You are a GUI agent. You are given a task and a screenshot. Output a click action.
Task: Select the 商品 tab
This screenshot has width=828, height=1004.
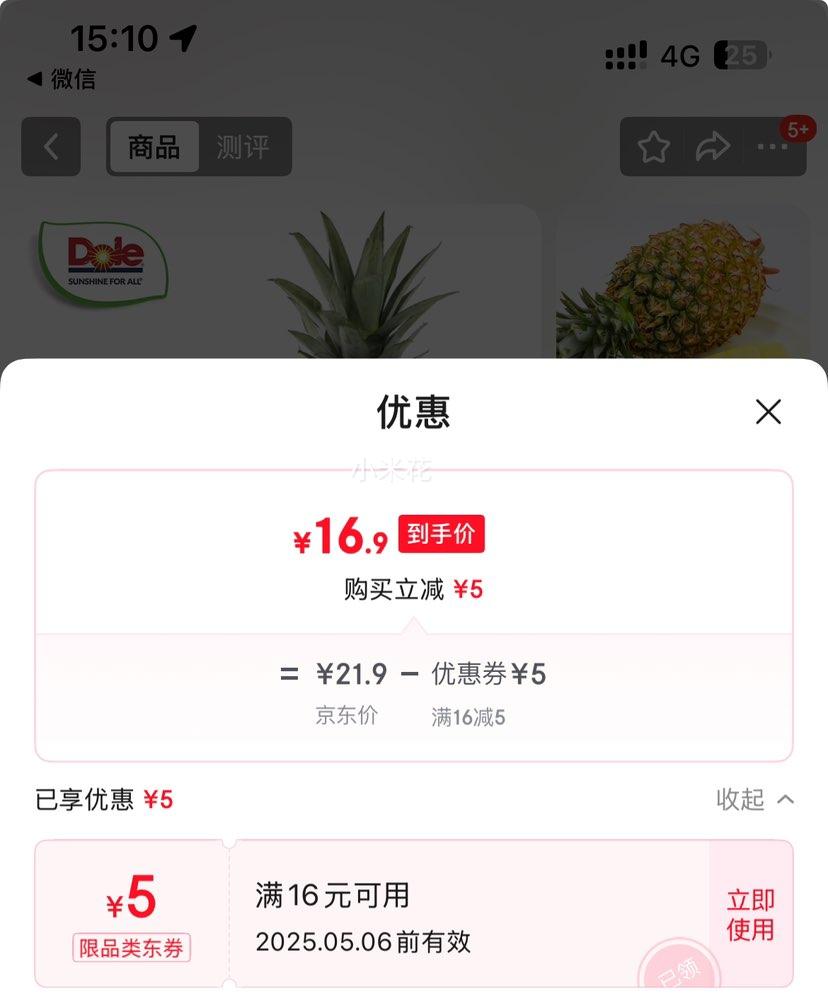pos(154,147)
